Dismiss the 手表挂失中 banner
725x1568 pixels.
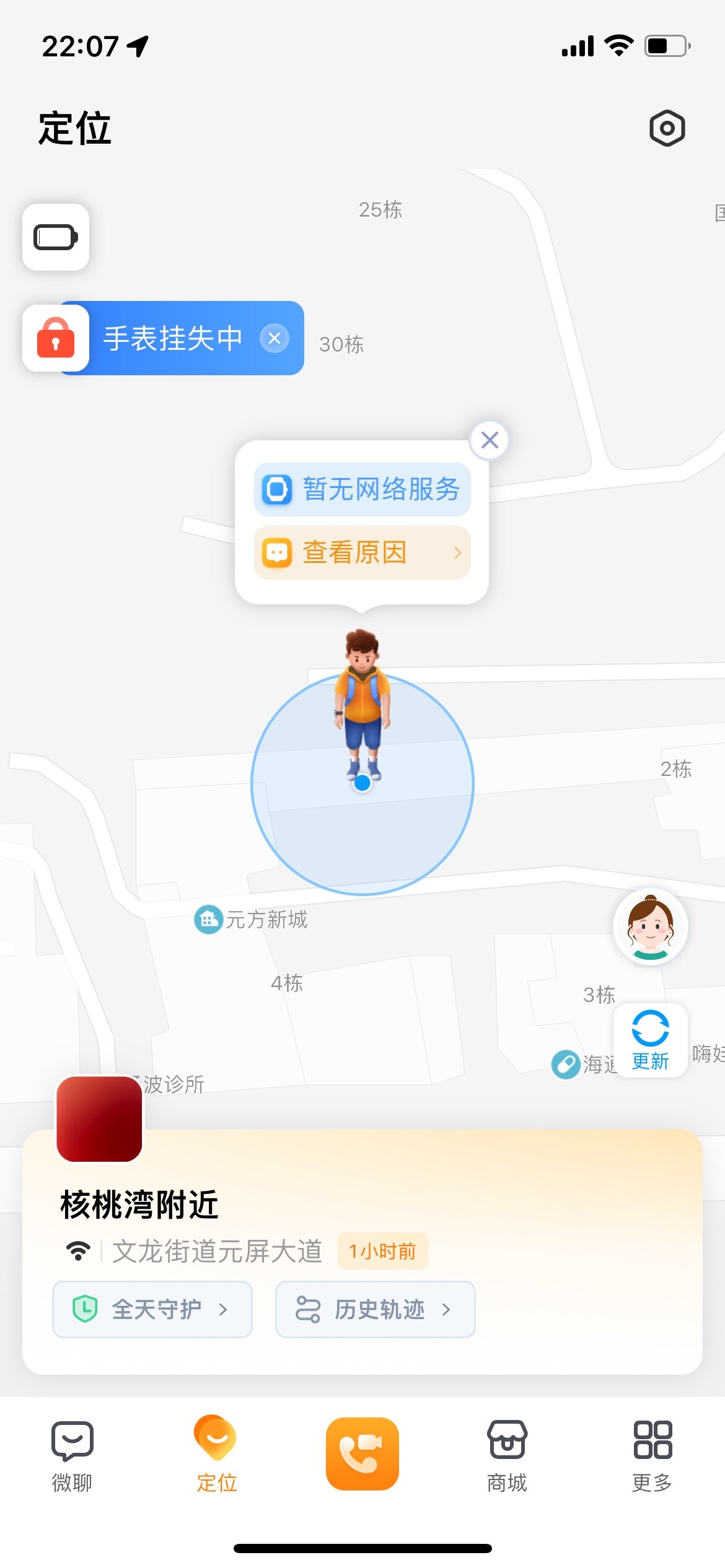click(x=275, y=338)
